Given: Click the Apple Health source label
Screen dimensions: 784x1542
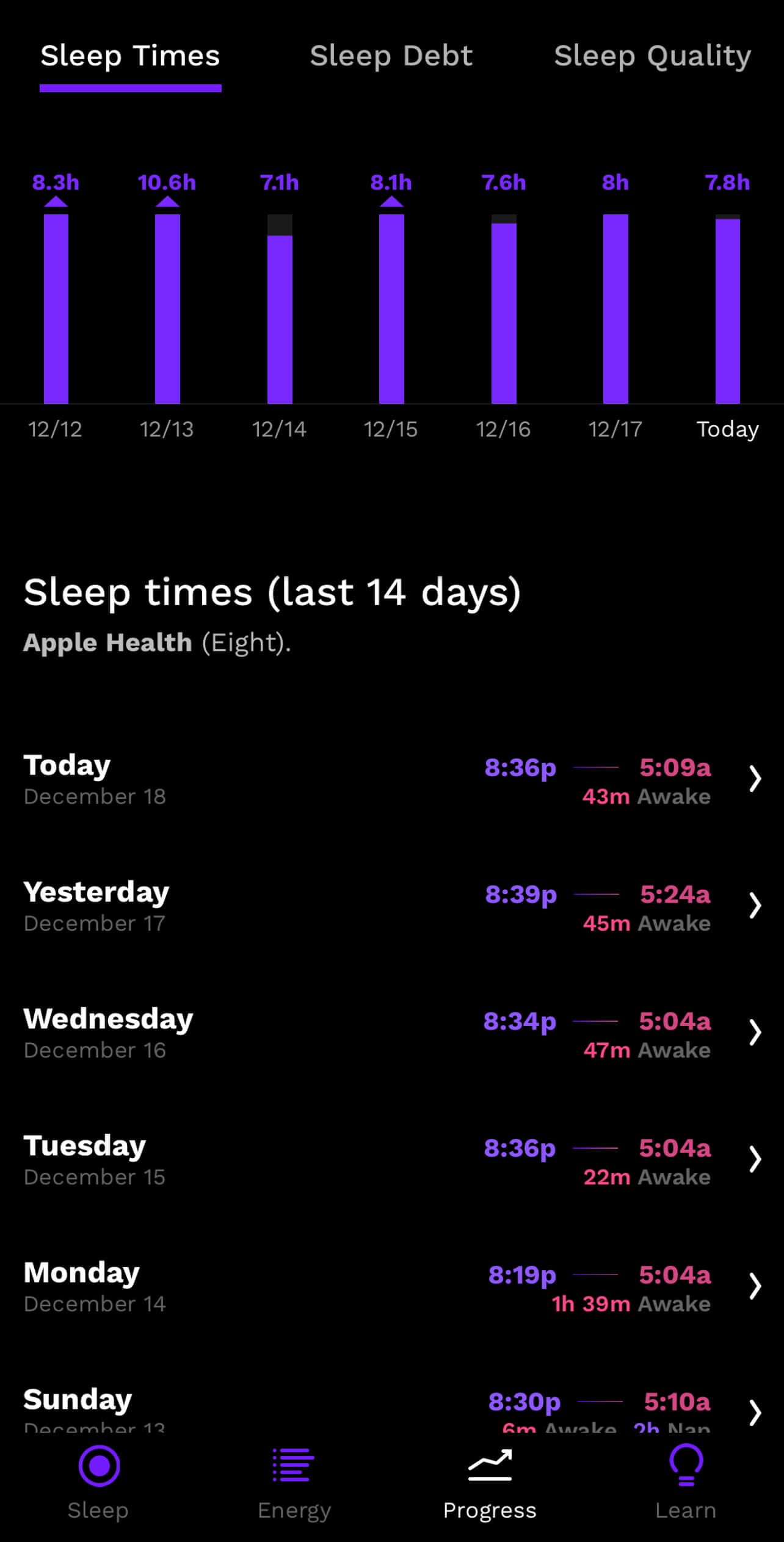Looking at the screenshot, I should coord(107,642).
